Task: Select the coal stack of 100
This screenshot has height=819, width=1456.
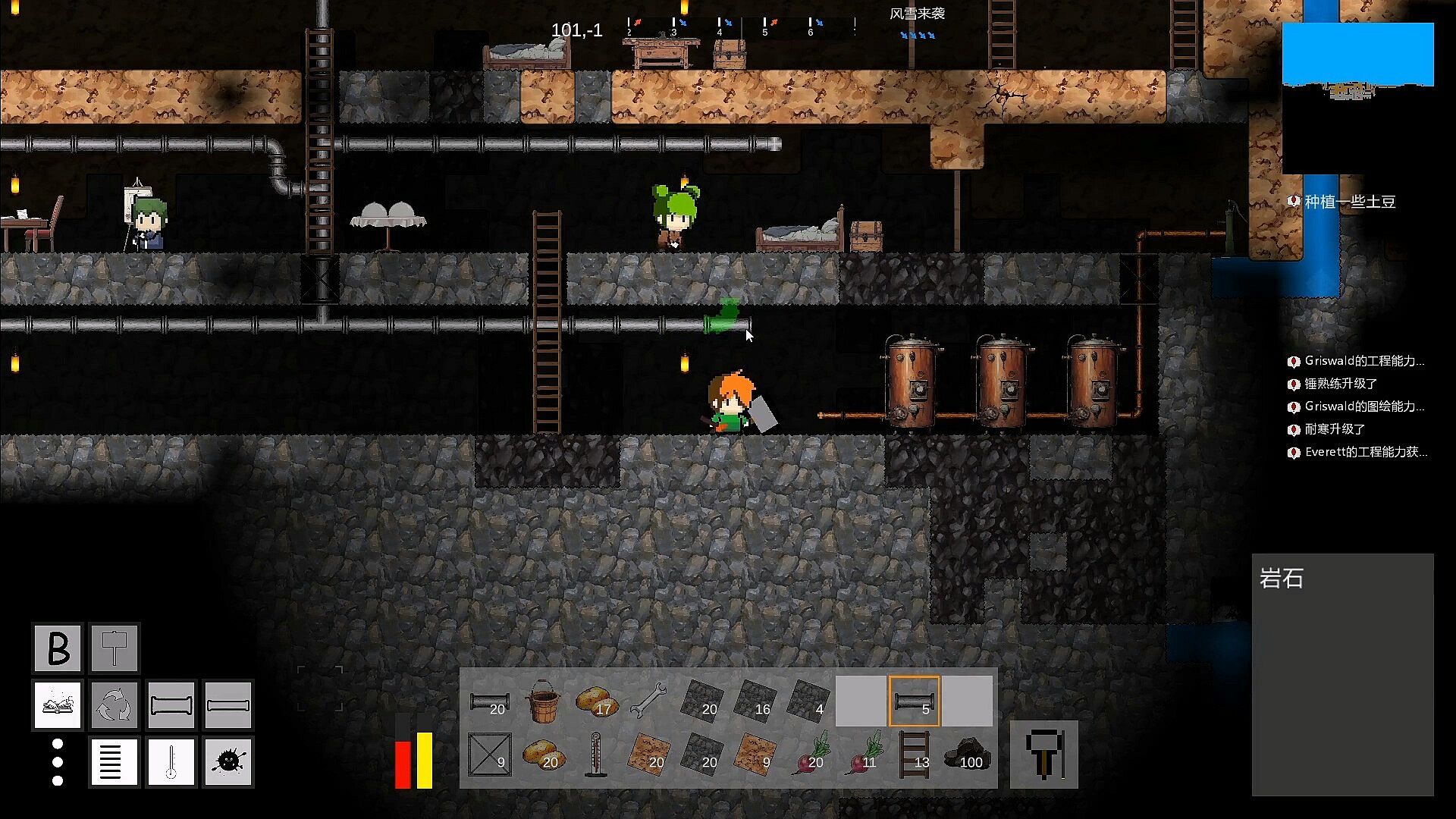Action: (x=967, y=754)
